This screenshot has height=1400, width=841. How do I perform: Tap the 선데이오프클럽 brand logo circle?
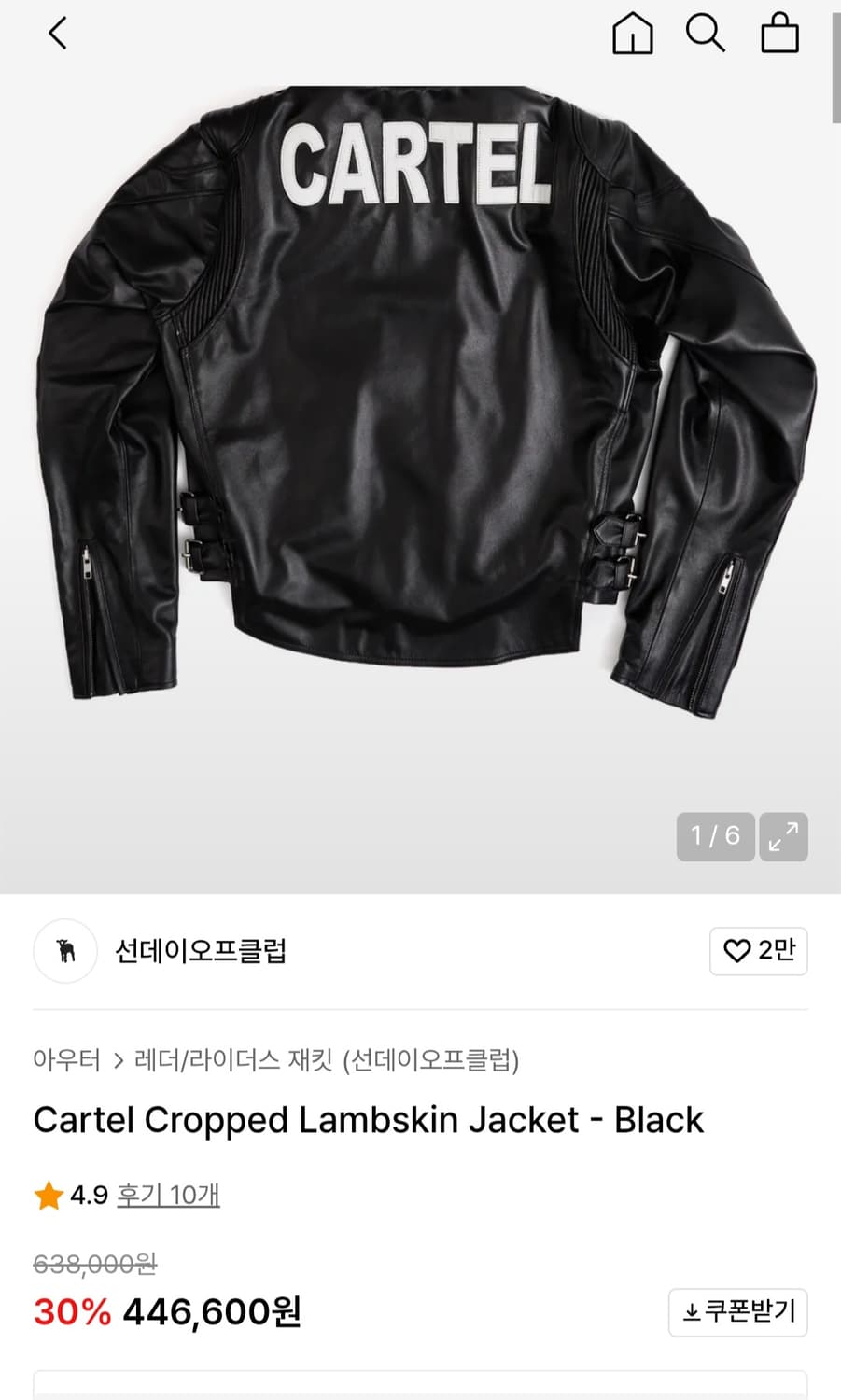coord(64,951)
